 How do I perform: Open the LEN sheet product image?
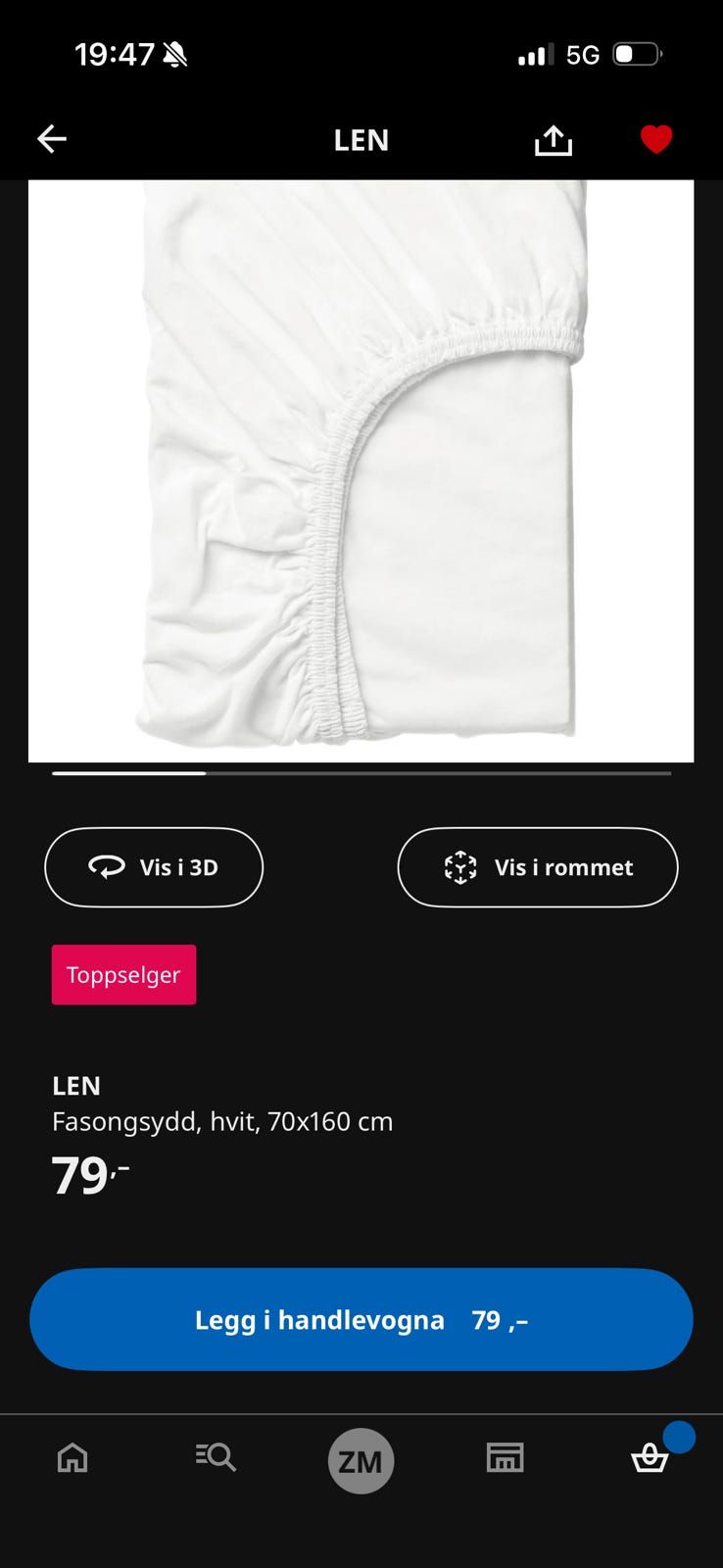pos(361,470)
